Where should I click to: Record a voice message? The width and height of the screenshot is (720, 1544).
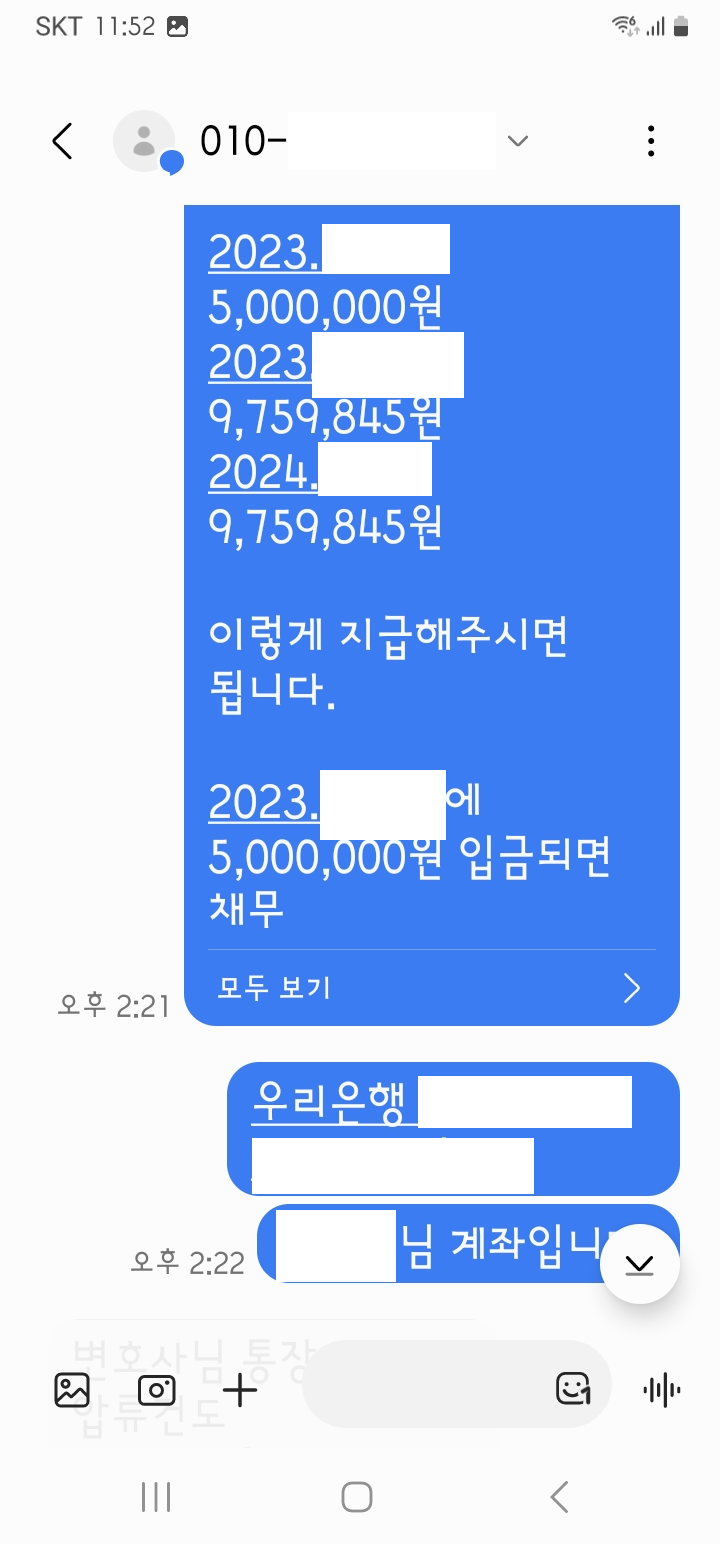(x=662, y=1390)
